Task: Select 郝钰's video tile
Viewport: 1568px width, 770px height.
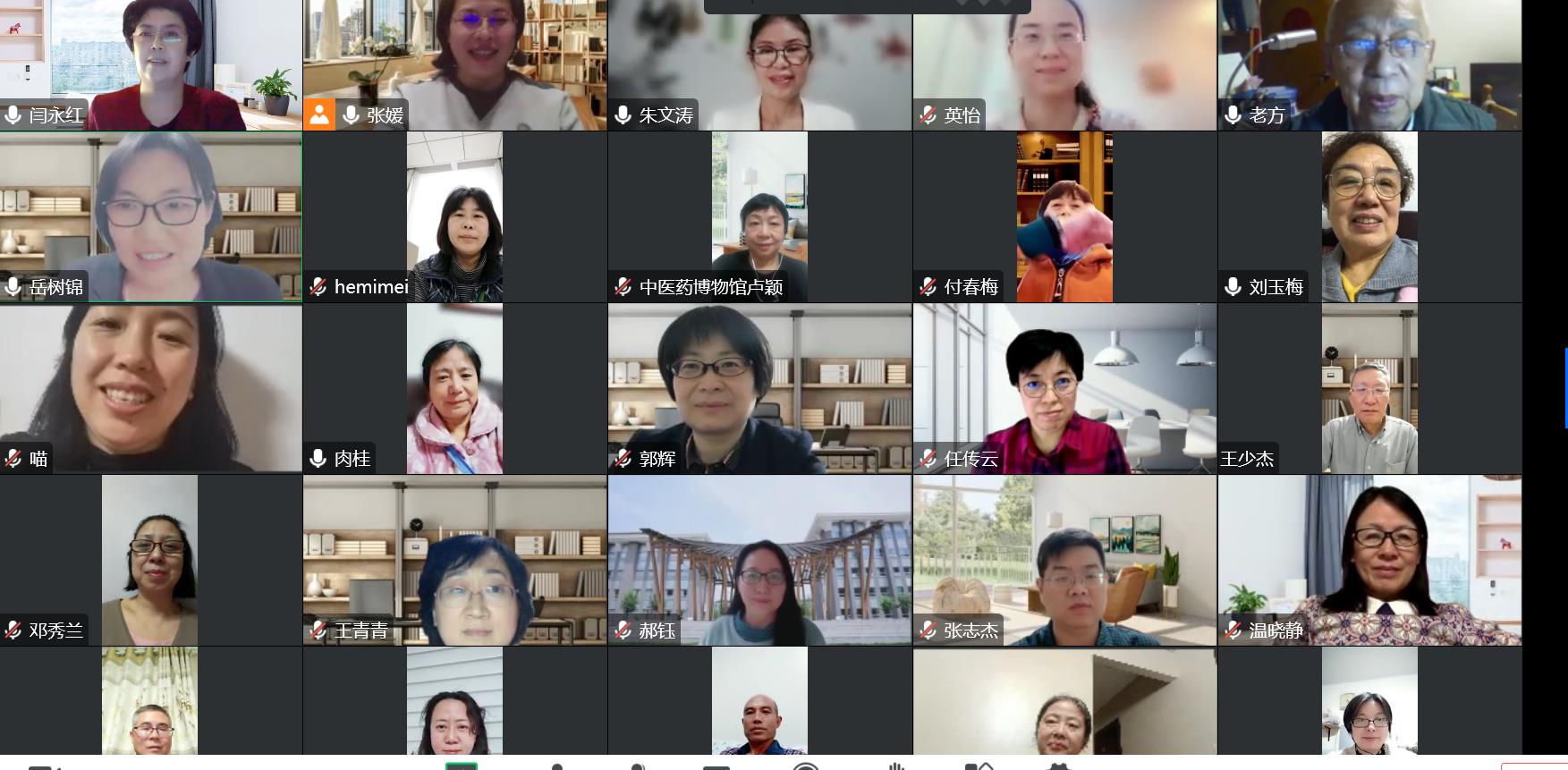Action: [759, 560]
